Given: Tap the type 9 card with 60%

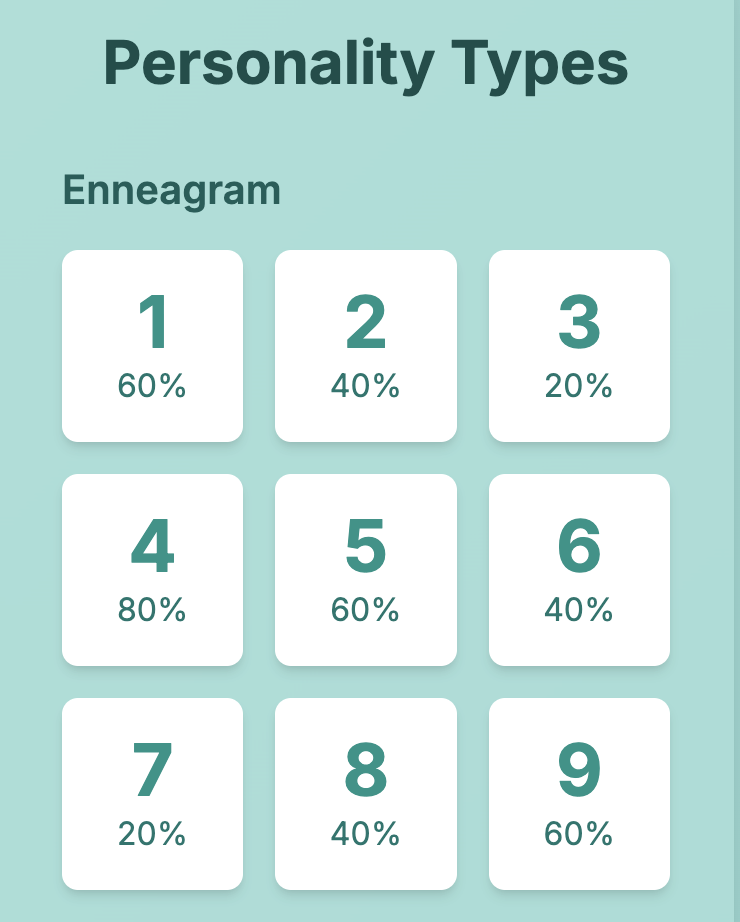Looking at the screenshot, I should (579, 794).
